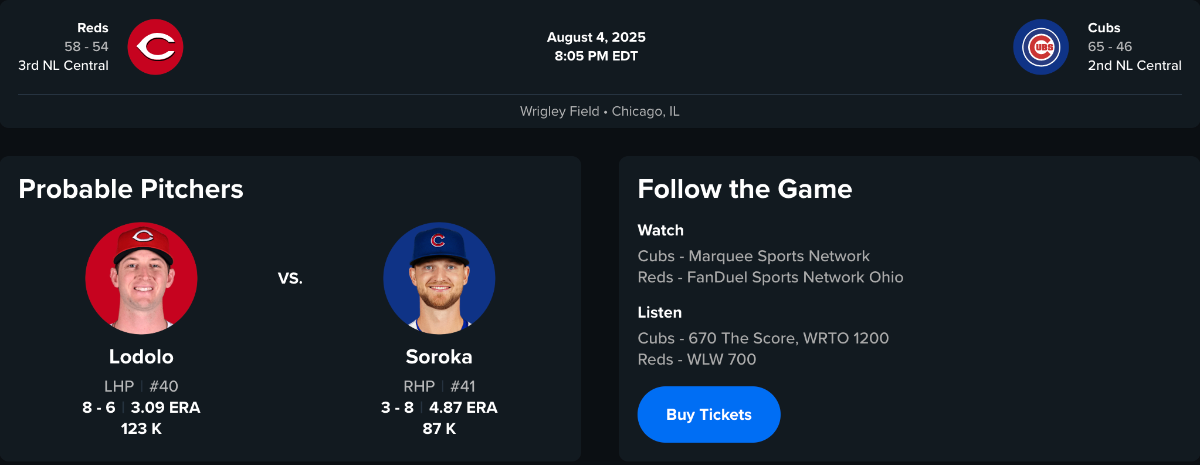Viewport: 1200px width, 465px height.
Task: Open the Reds team page
Action: click(x=155, y=47)
